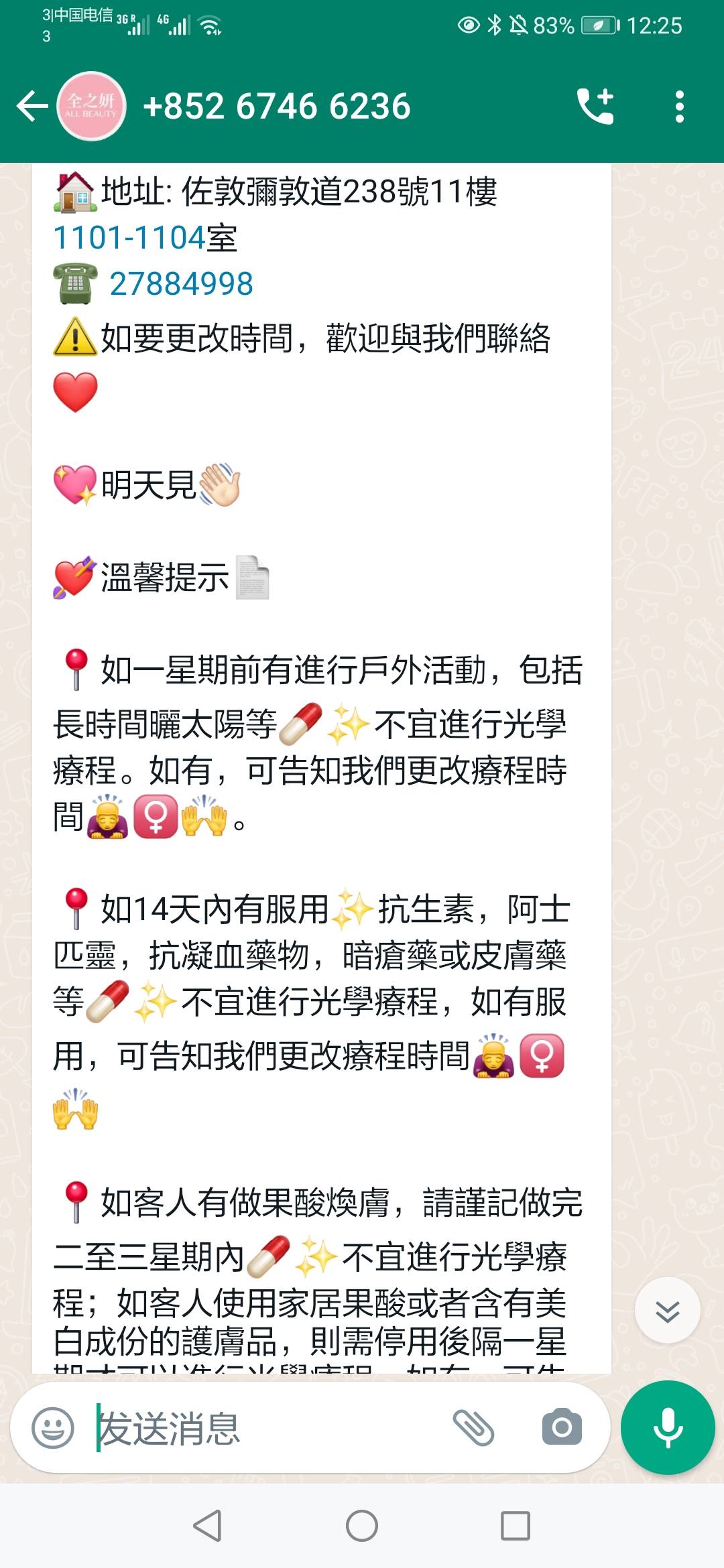Open recent apps from the navigation bar

pyautogui.click(x=516, y=1526)
